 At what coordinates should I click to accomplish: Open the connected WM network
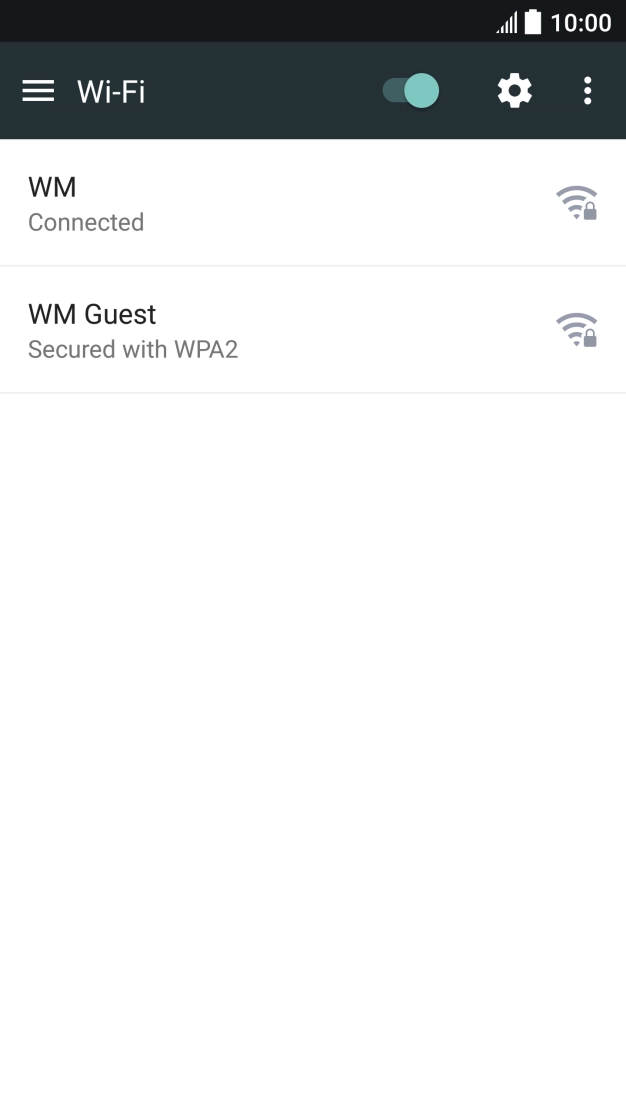pyautogui.click(x=300, y=203)
